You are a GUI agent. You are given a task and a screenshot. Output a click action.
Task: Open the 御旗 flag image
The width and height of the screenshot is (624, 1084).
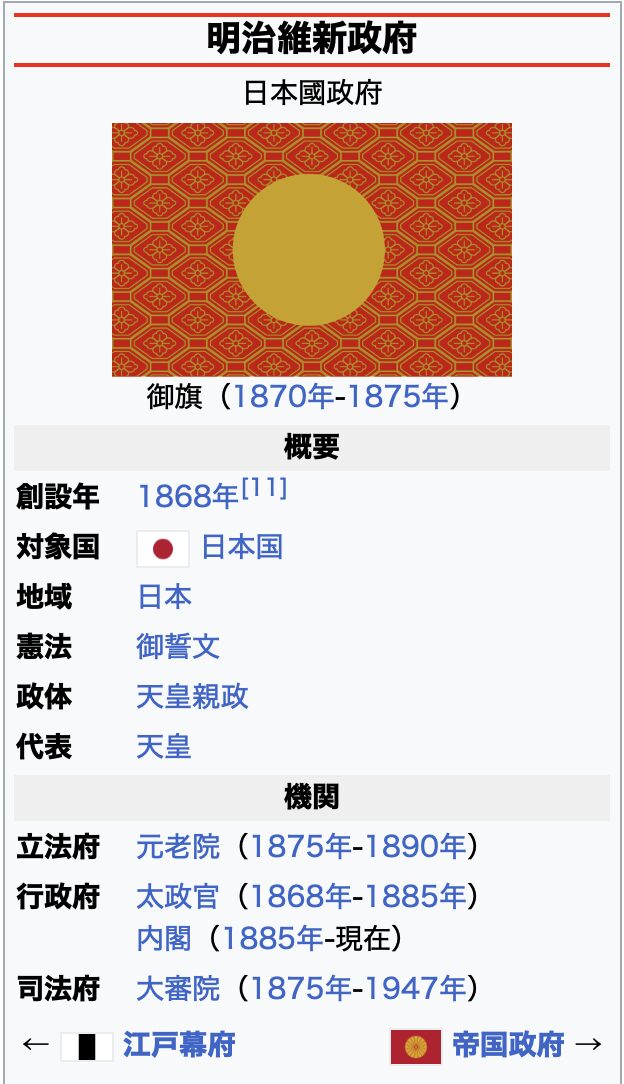tap(311, 250)
